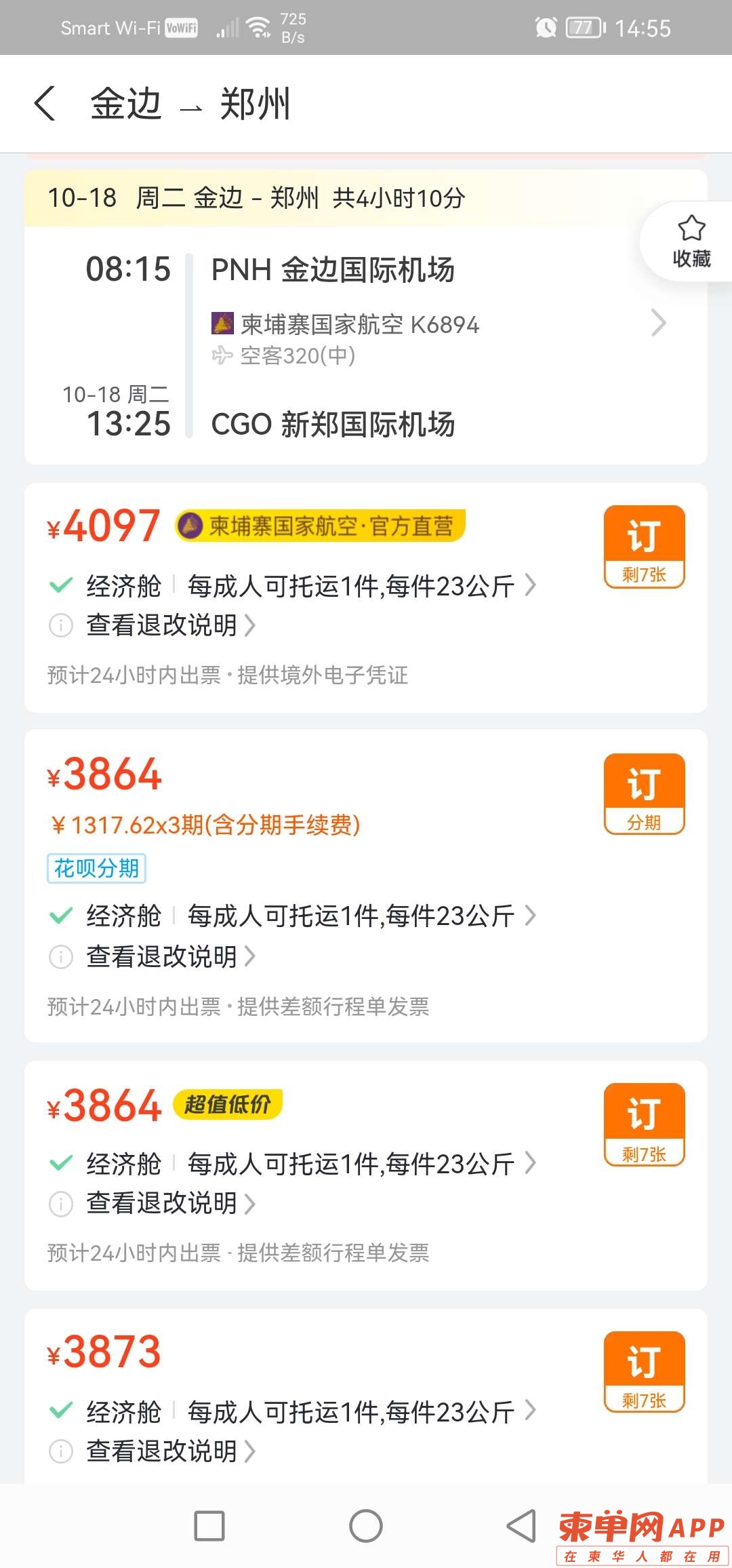This screenshot has width=732, height=1568.
Task: View baggage allowance for installment ¥3864 fare
Action: [x=361, y=916]
